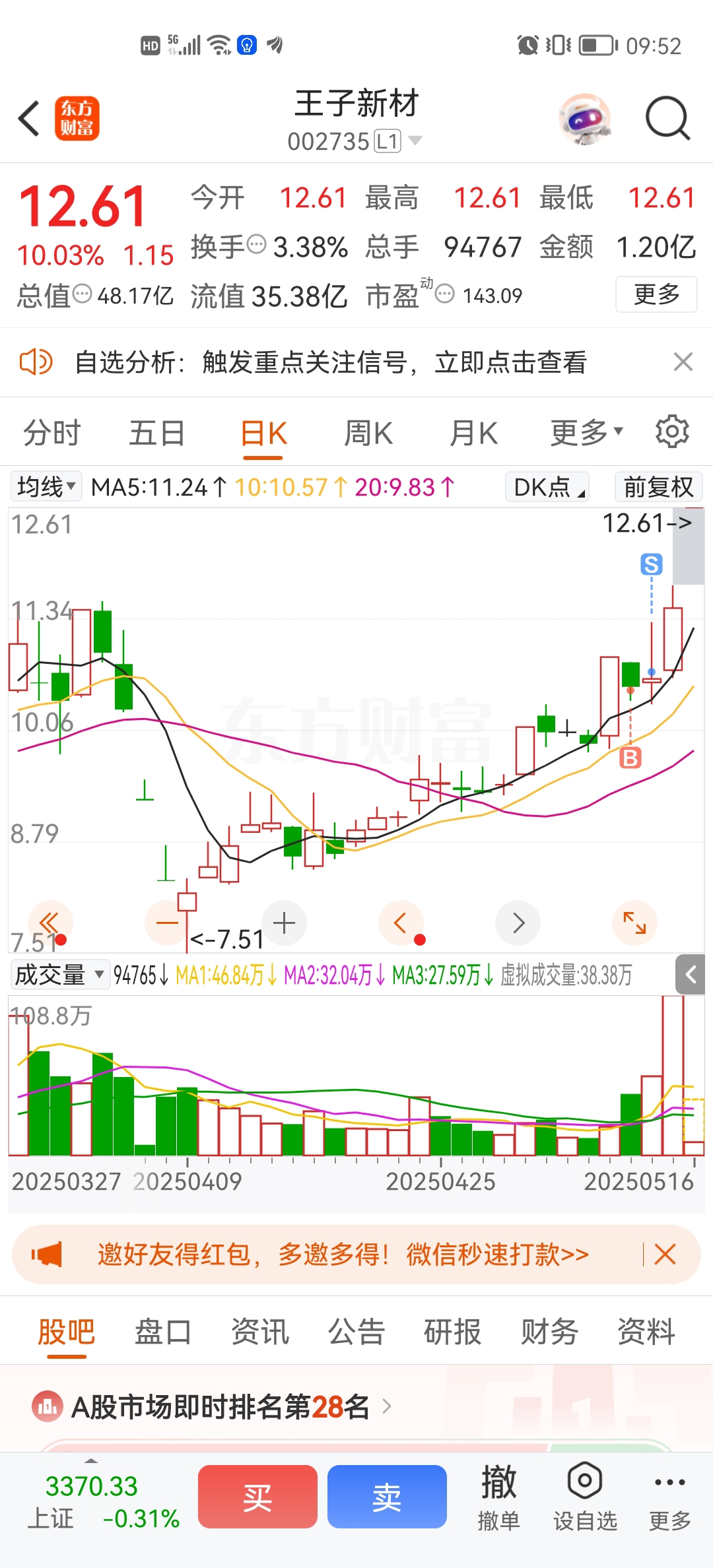
Task: Select the 月K chart tab
Action: coord(473,434)
